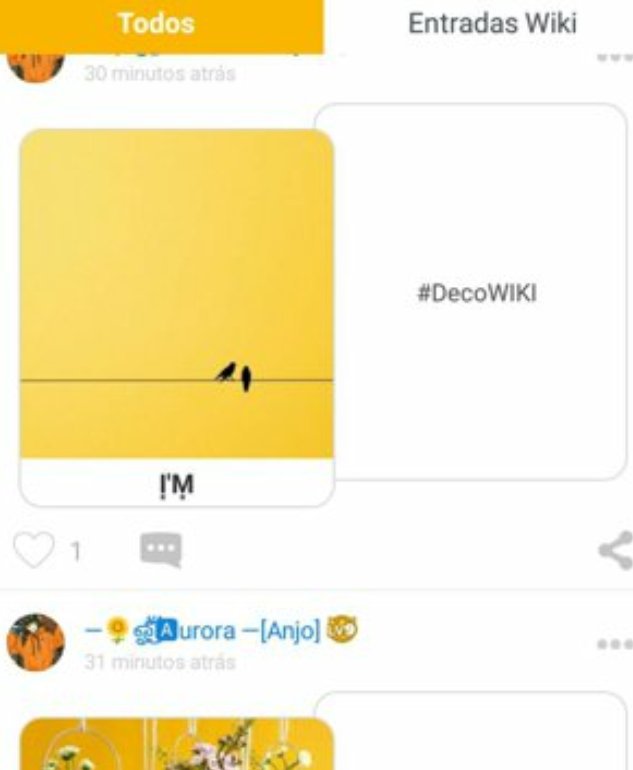
Task: Like the #DecoWIKI post
Action: point(32,550)
